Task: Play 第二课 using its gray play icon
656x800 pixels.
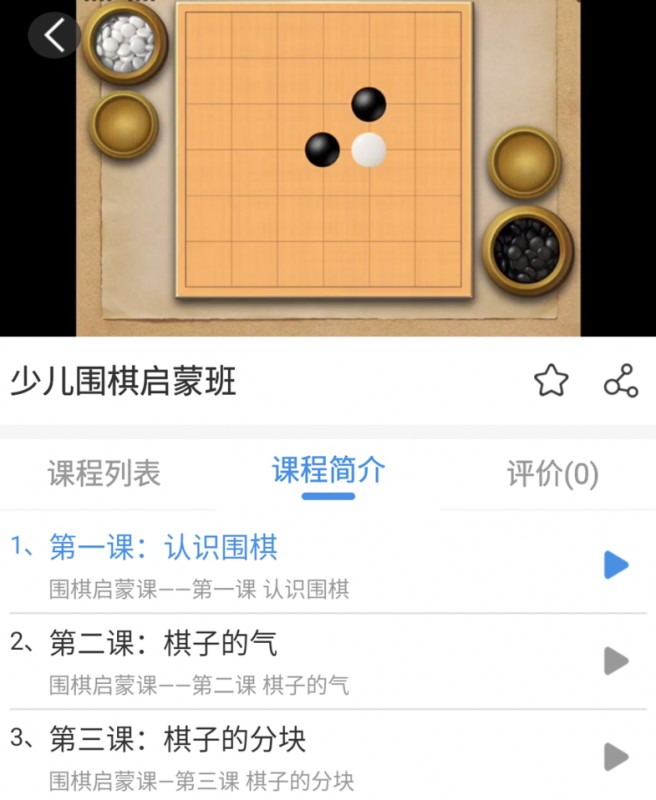Action: [x=616, y=661]
